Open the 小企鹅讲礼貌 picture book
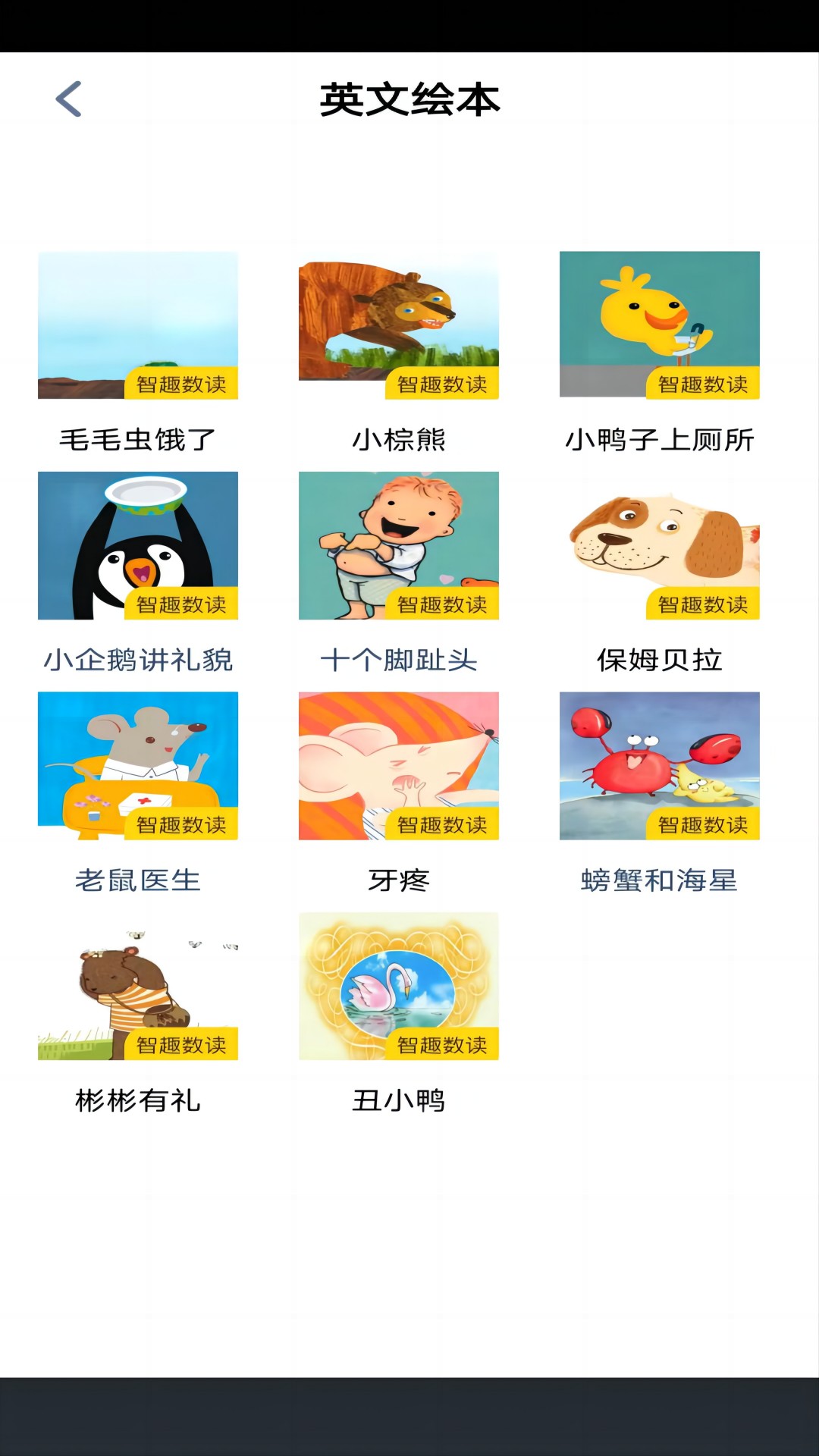Viewport: 819px width, 1456px height. pos(136,546)
